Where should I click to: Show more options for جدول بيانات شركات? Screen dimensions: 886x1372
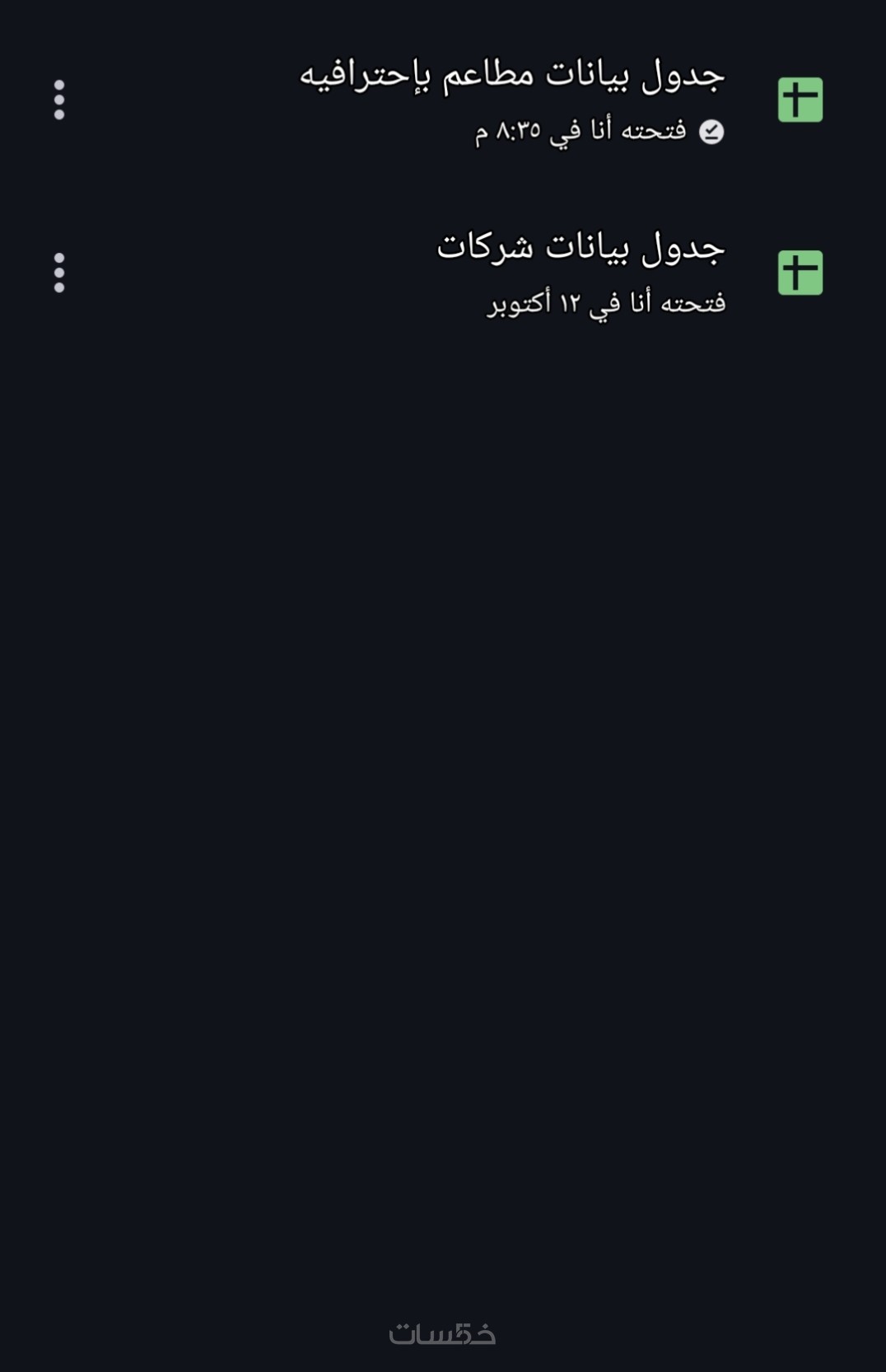[x=59, y=273]
